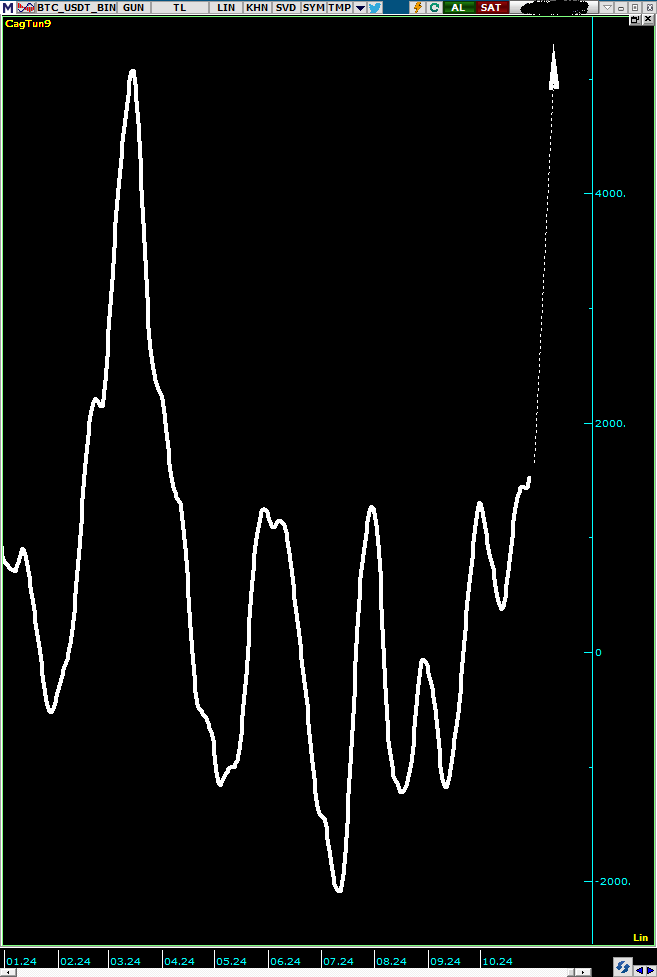Open the SVD toolbar option
657x977 pixels.
point(286,7)
